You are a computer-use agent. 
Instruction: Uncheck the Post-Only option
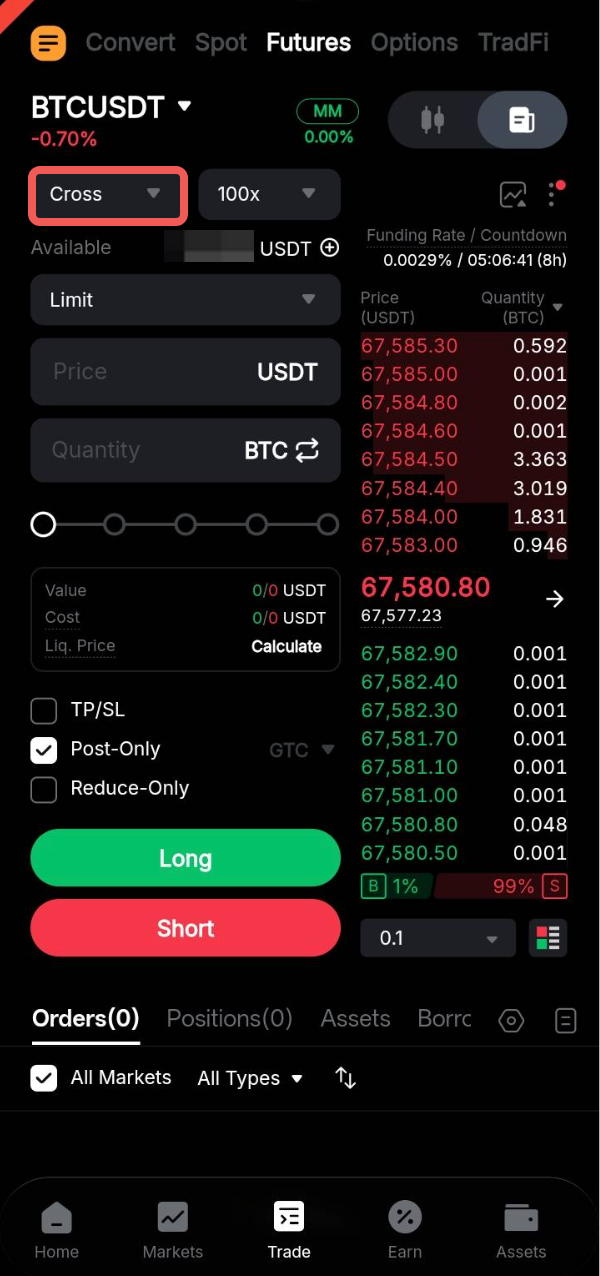(x=44, y=750)
